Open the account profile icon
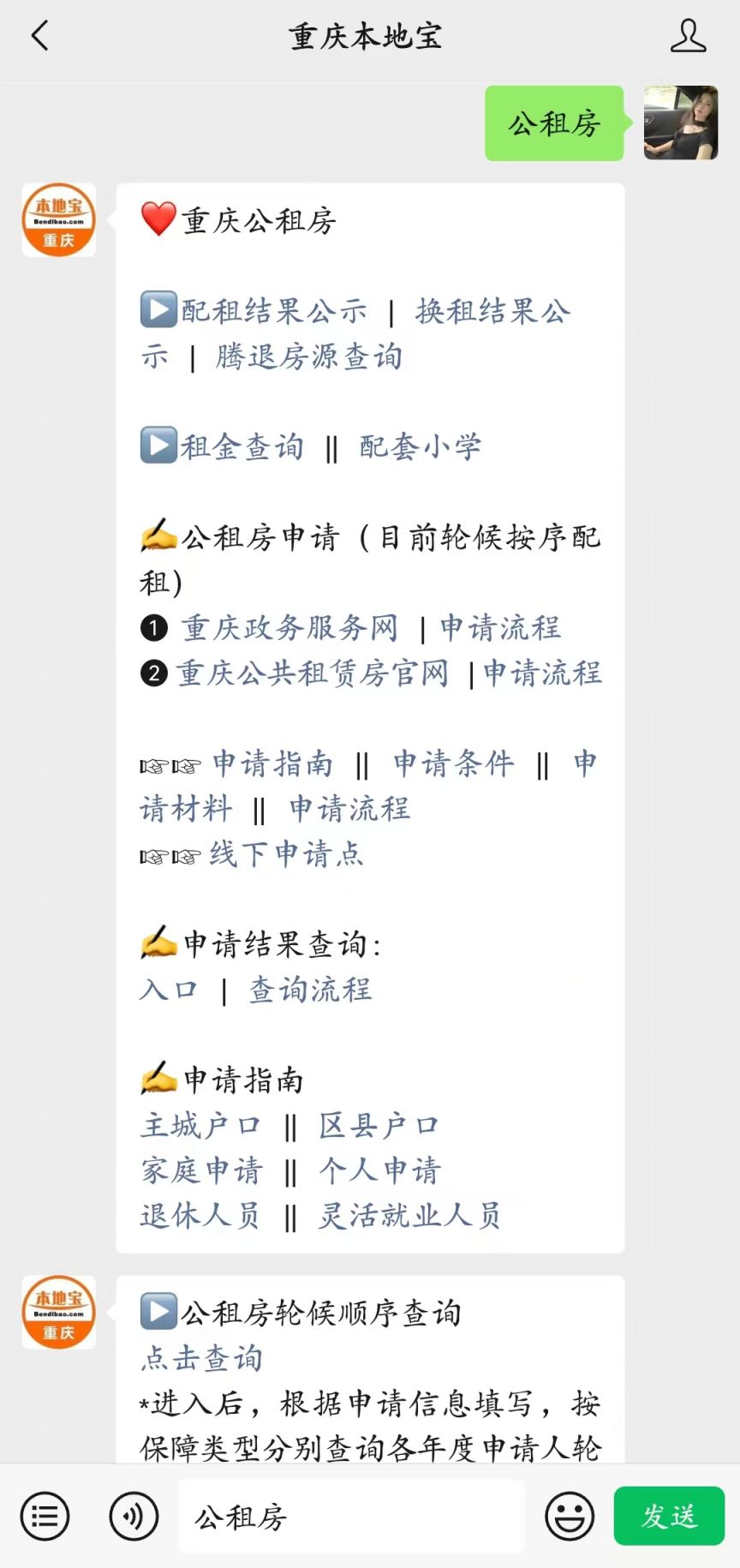The image size is (740, 1568). pos(687,37)
